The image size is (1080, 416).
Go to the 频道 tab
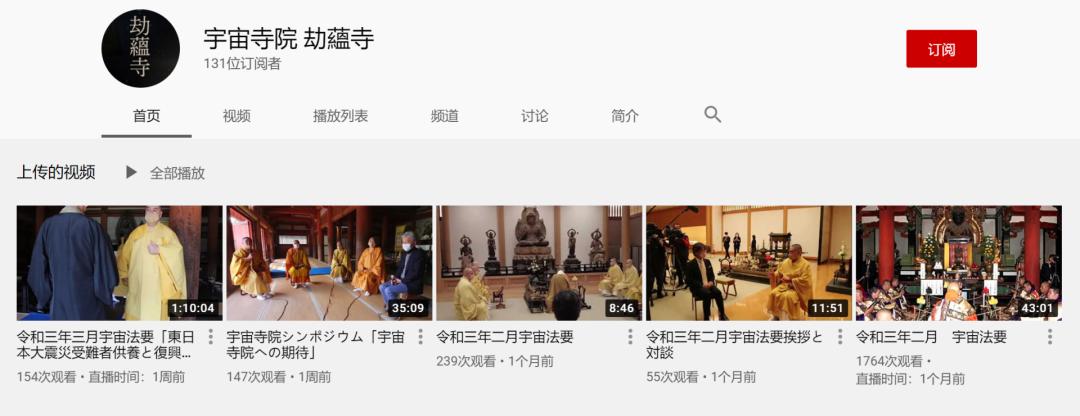coord(445,116)
